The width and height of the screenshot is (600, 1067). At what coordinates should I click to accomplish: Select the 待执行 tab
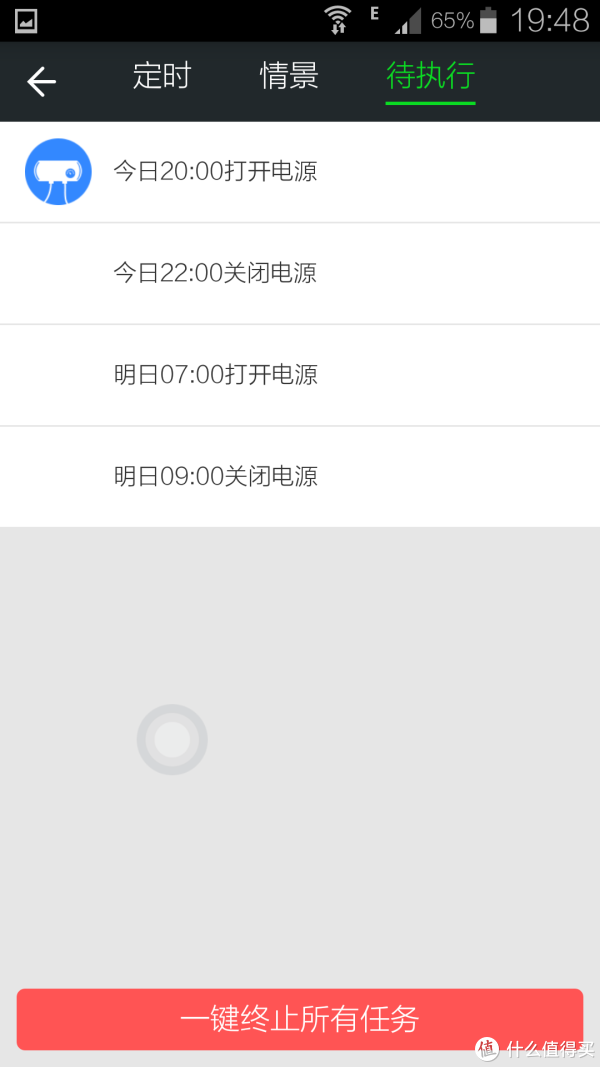click(x=431, y=76)
